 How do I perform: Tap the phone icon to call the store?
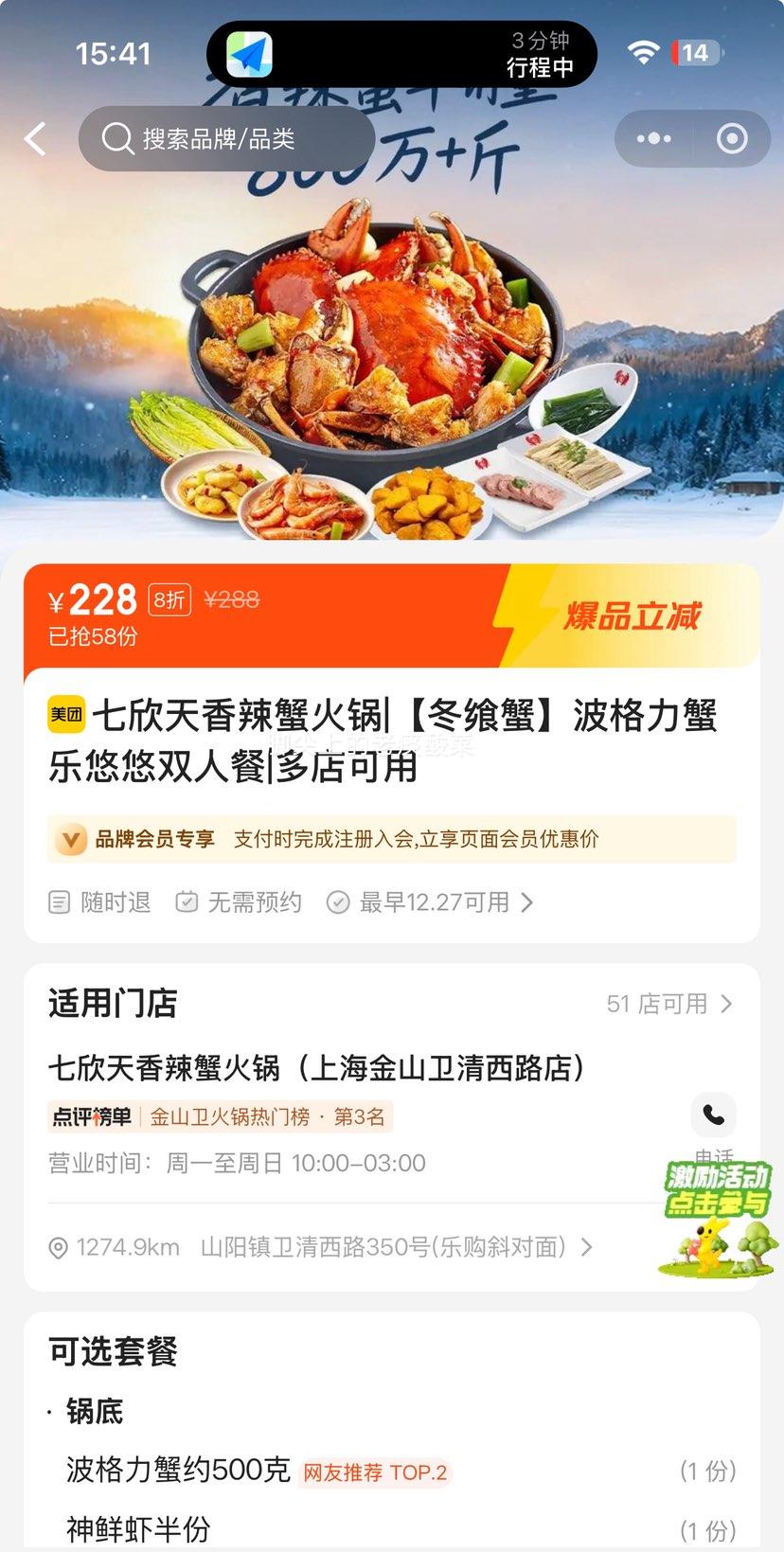tap(713, 1115)
